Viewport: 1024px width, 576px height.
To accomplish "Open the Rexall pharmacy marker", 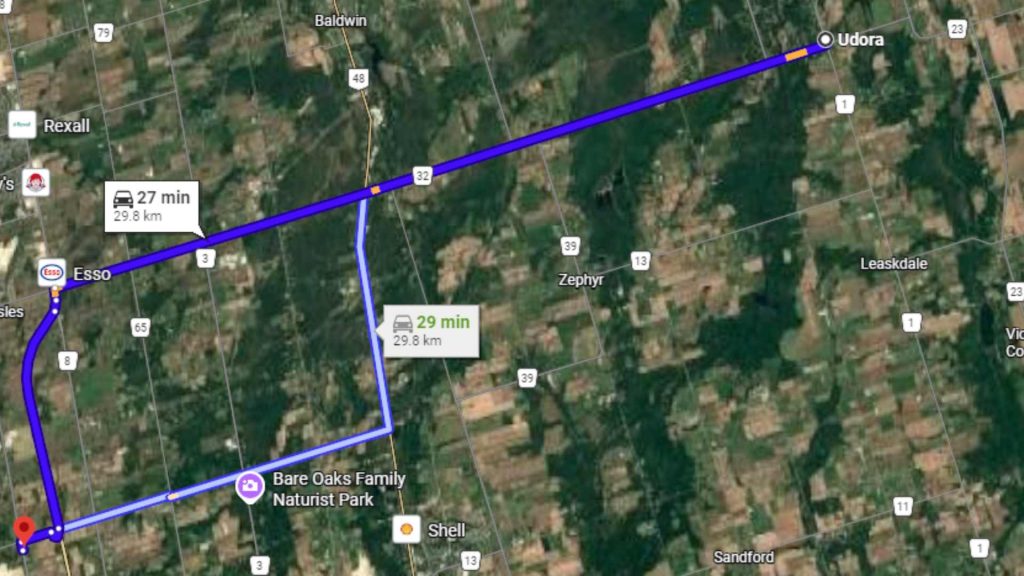I will [x=22, y=125].
